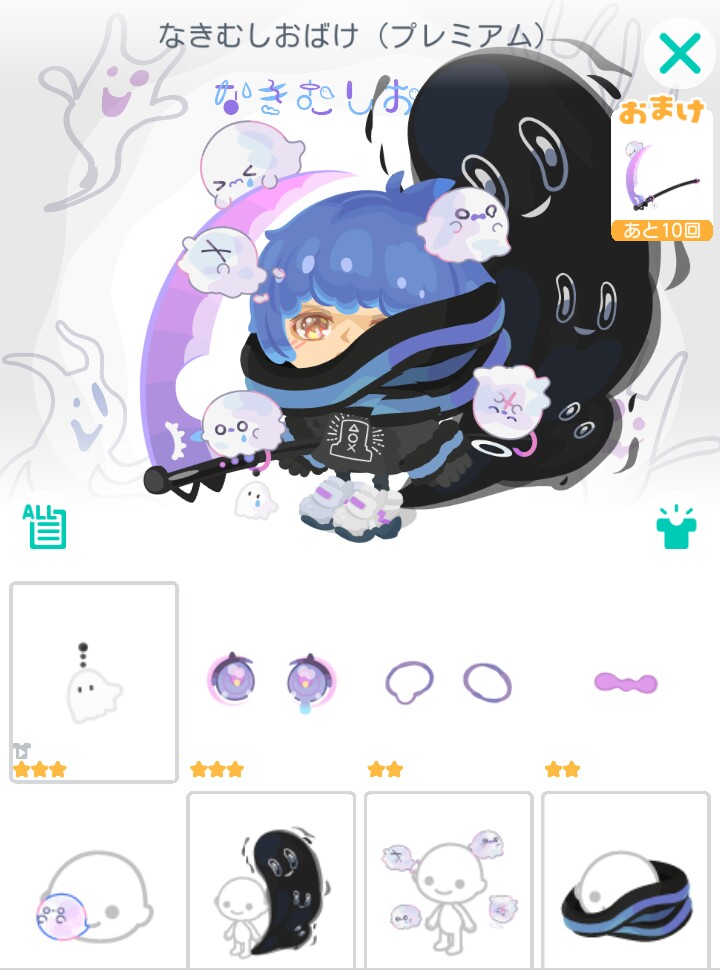Select the purple outline mouth rings item

(448, 682)
